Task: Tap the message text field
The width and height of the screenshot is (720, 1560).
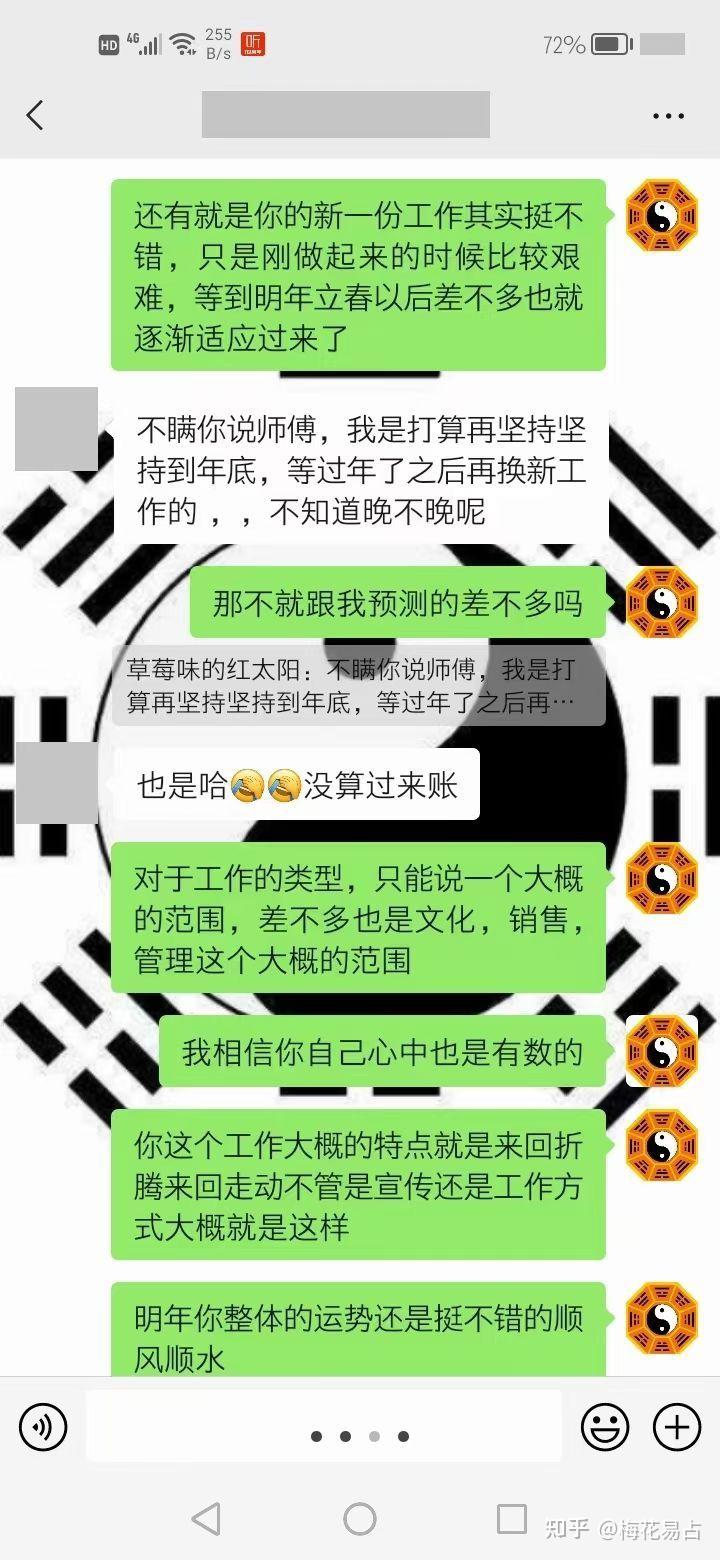Action: 323,1426
